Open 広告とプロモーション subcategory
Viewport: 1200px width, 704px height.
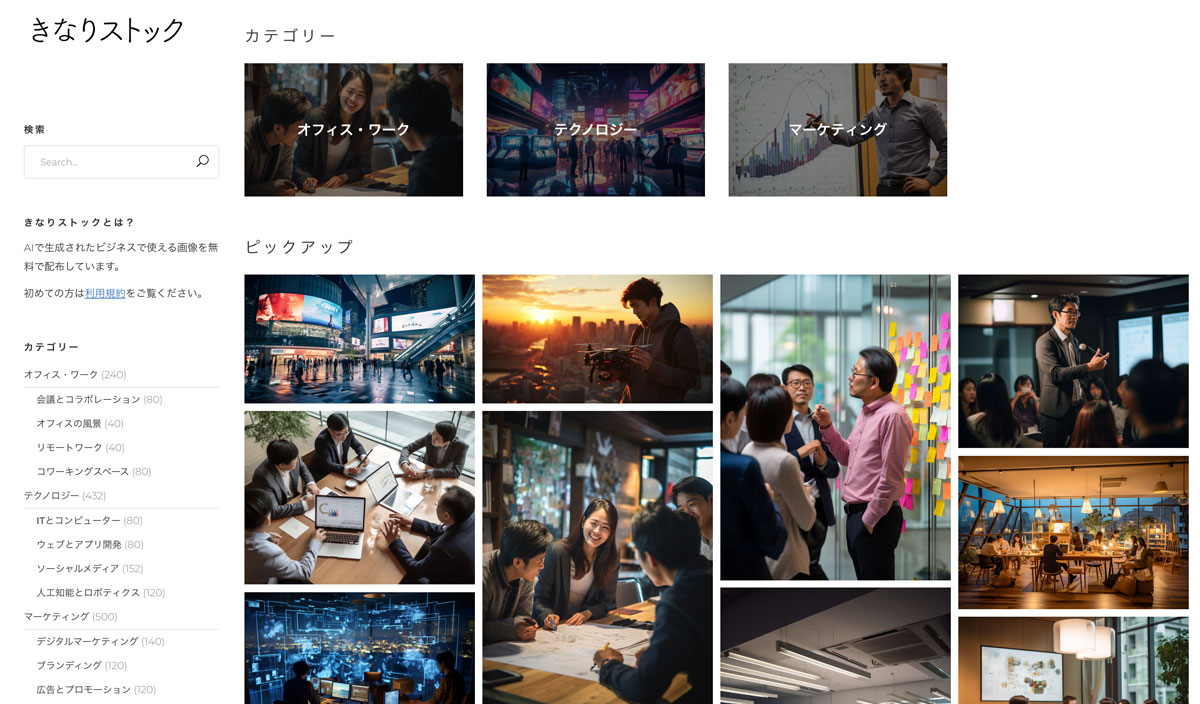tap(83, 689)
